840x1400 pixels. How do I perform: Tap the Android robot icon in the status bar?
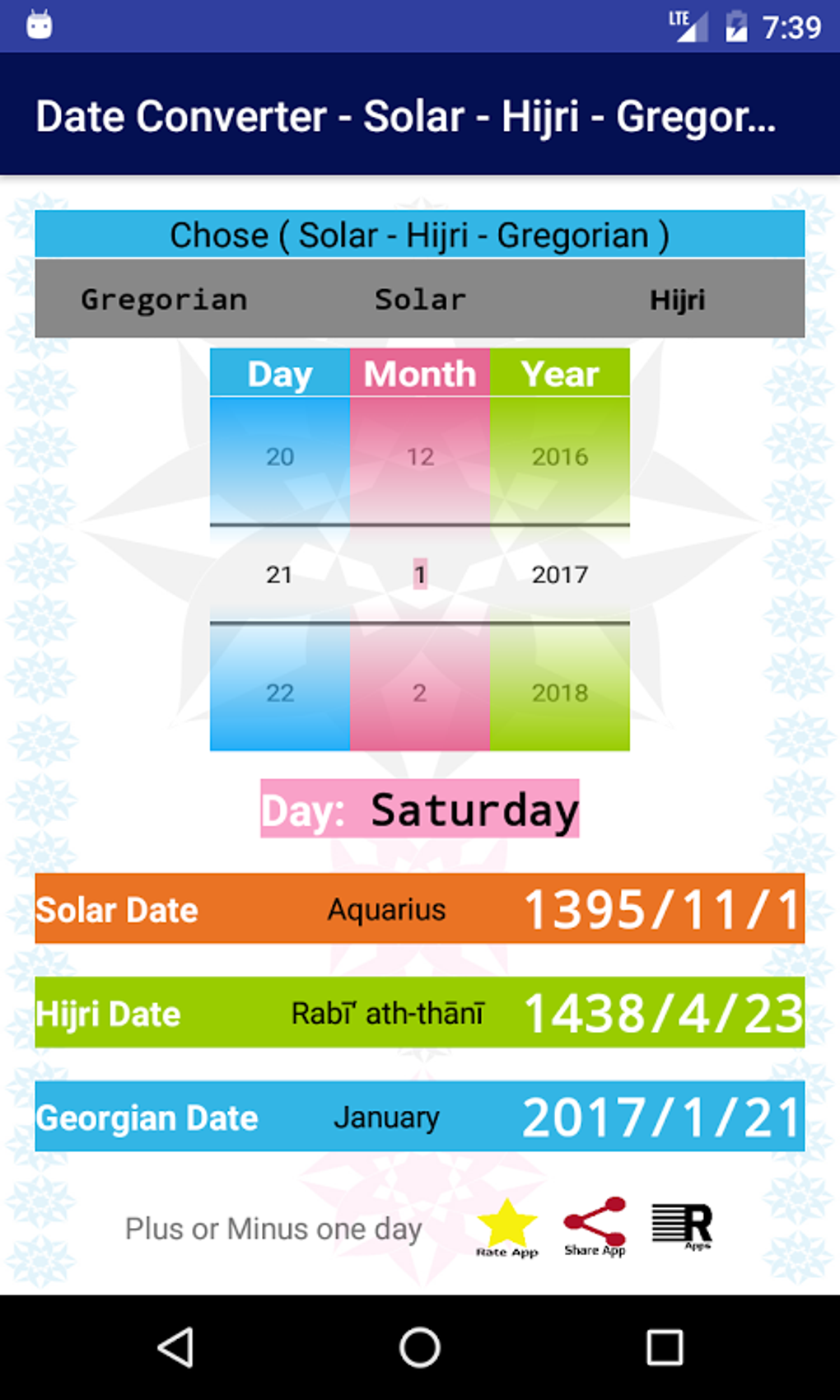click(x=38, y=25)
